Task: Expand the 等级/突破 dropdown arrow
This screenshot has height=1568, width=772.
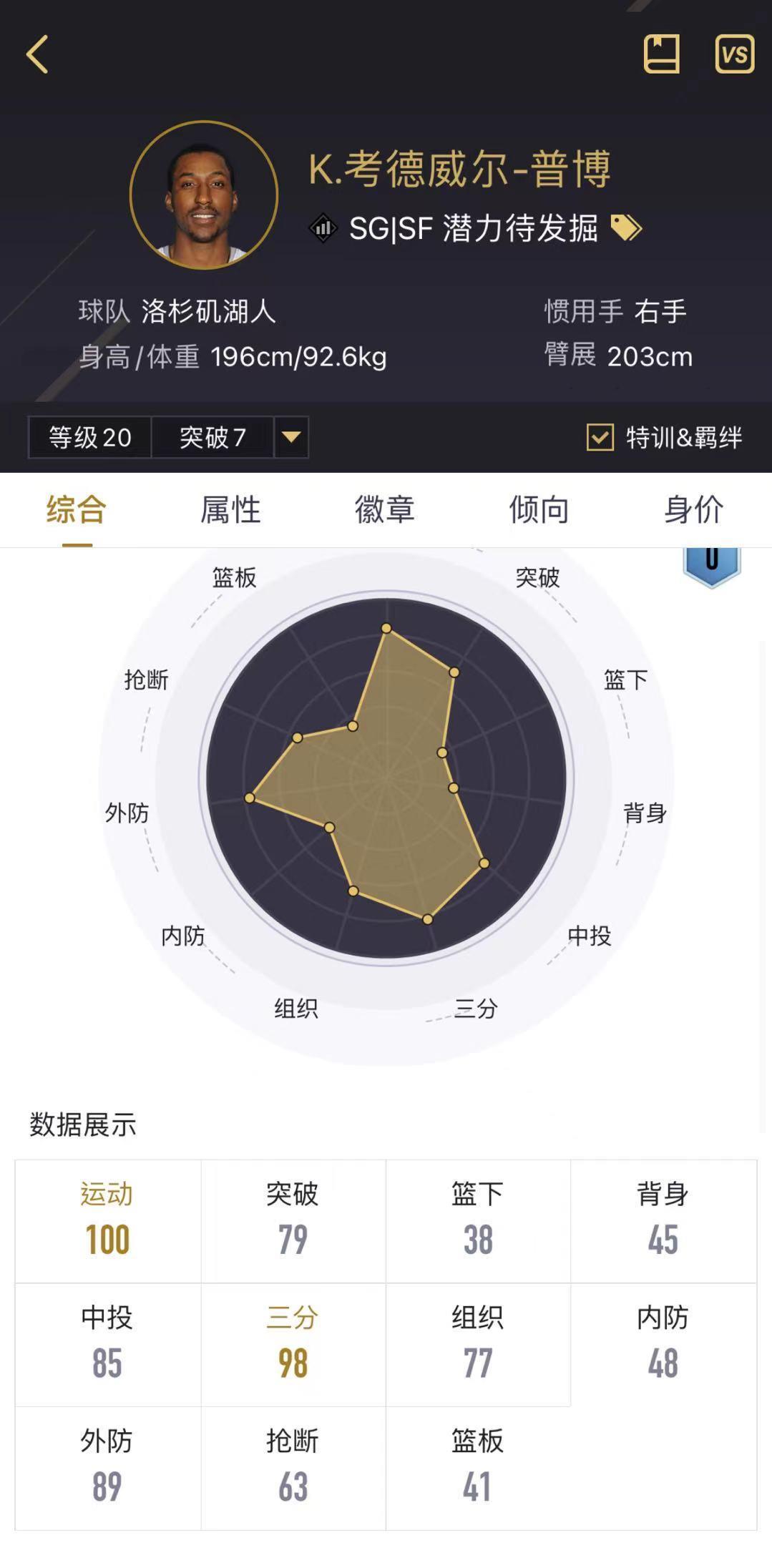Action: tap(291, 437)
